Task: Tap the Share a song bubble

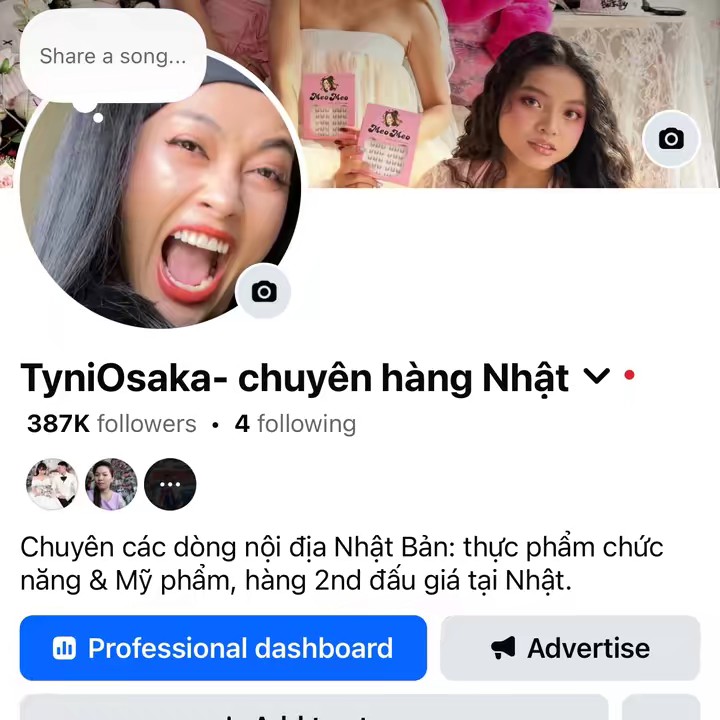Action: [x=112, y=56]
